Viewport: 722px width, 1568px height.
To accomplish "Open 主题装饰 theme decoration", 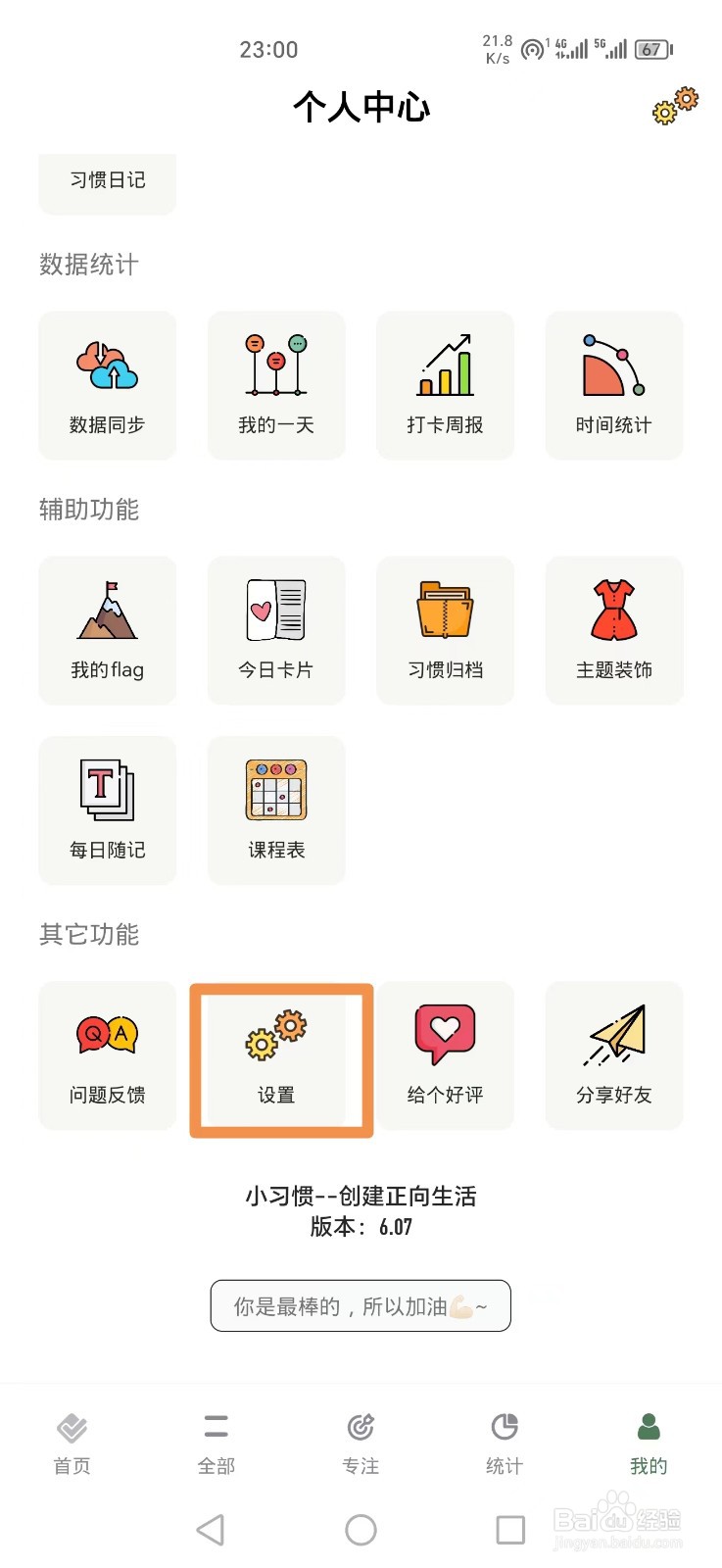I will coord(613,629).
